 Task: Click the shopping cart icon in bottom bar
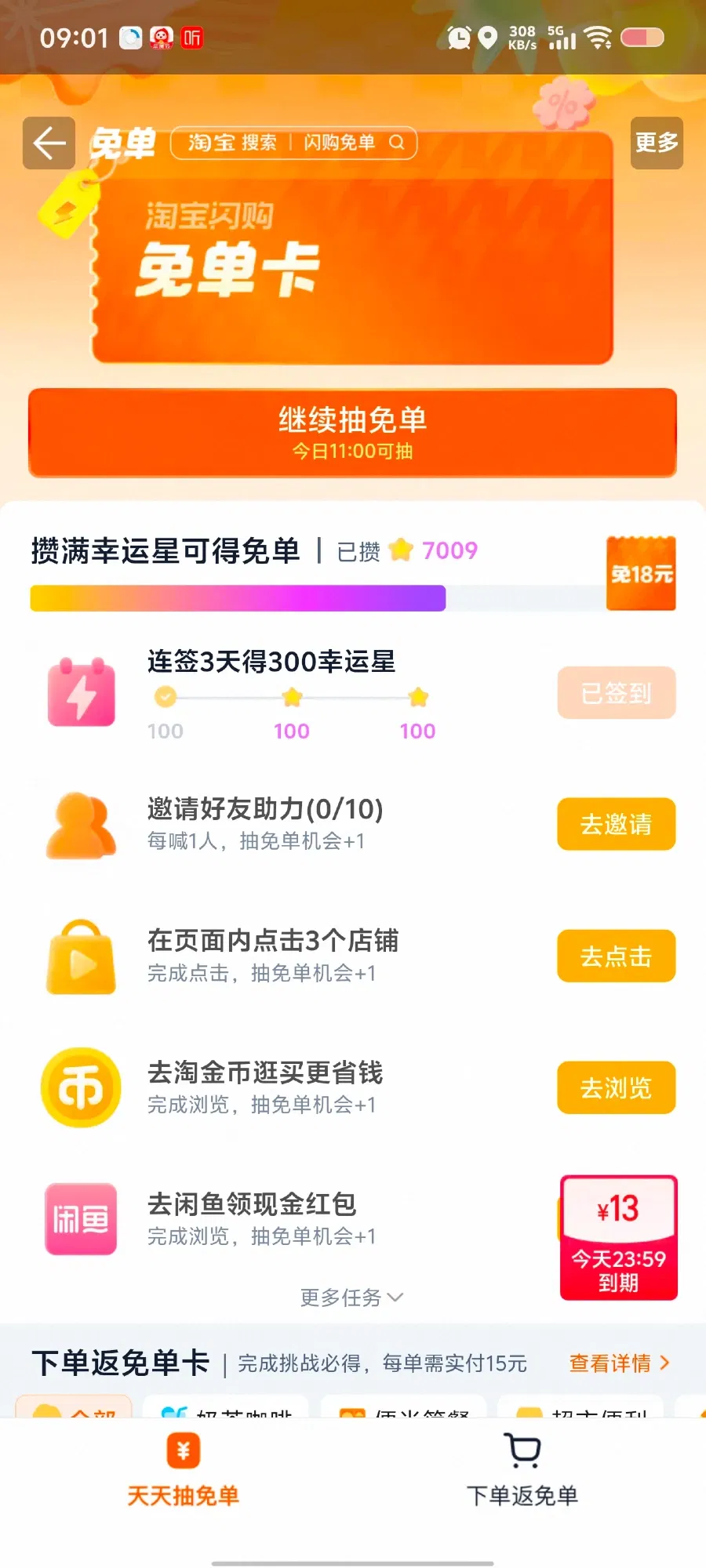click(524, 1453)
